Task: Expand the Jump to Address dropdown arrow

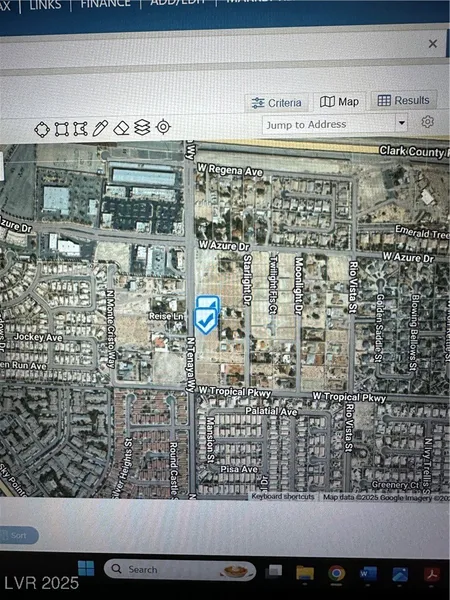Action: coord(401,123)
